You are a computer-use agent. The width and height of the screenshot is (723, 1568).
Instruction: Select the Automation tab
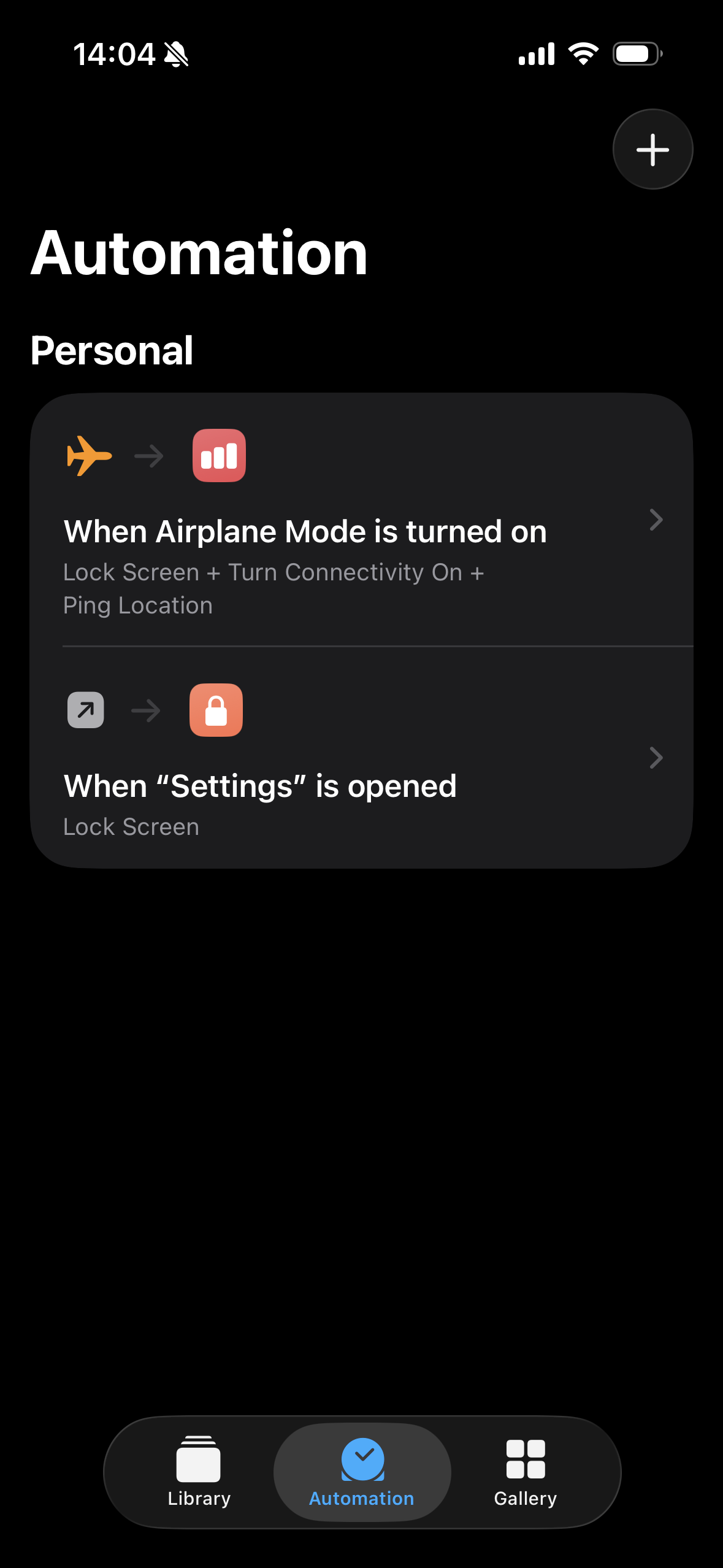[x=362, y=1471]
